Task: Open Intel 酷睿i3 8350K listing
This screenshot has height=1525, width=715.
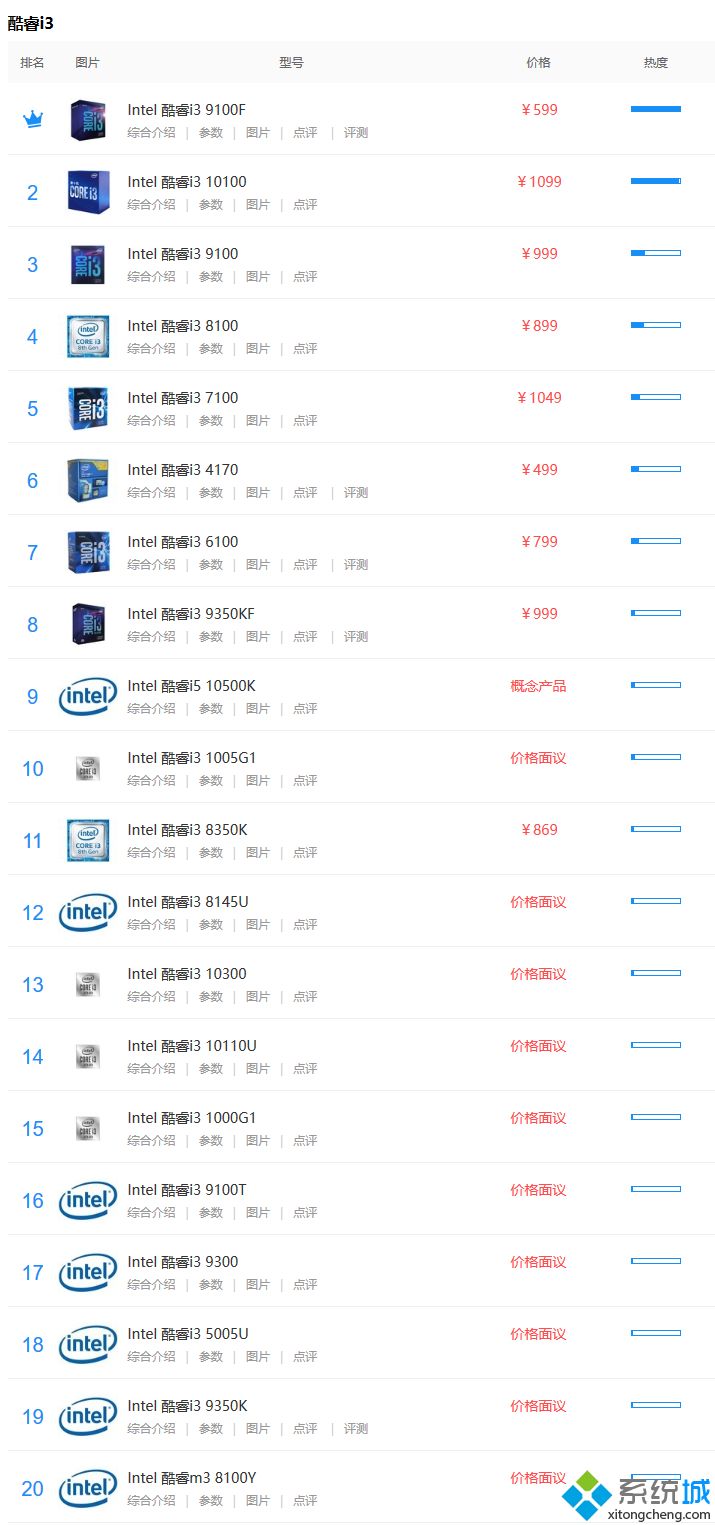Action: tap(187, 830)
